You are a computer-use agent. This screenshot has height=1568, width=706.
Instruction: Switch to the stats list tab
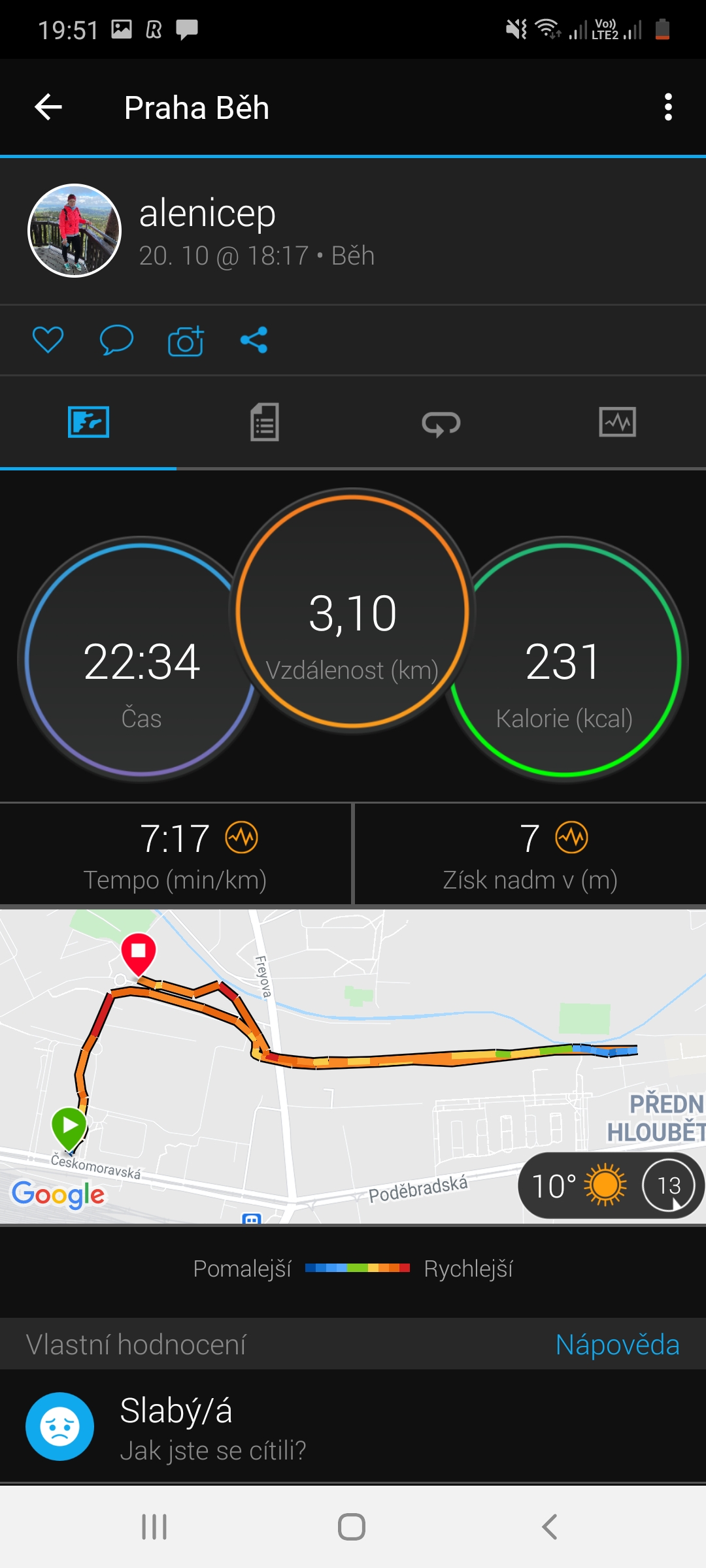[265, 422]
